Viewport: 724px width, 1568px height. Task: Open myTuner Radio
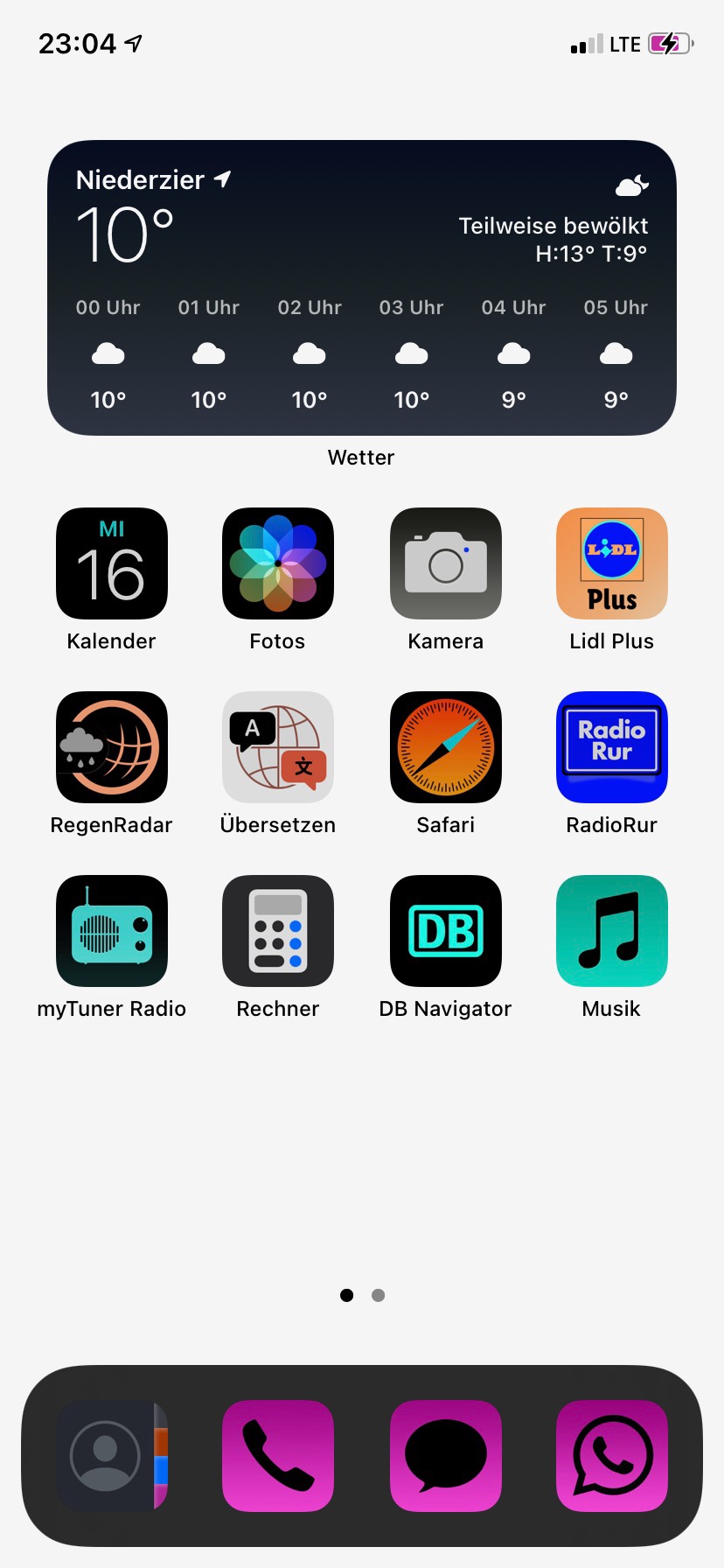(112, 931)
